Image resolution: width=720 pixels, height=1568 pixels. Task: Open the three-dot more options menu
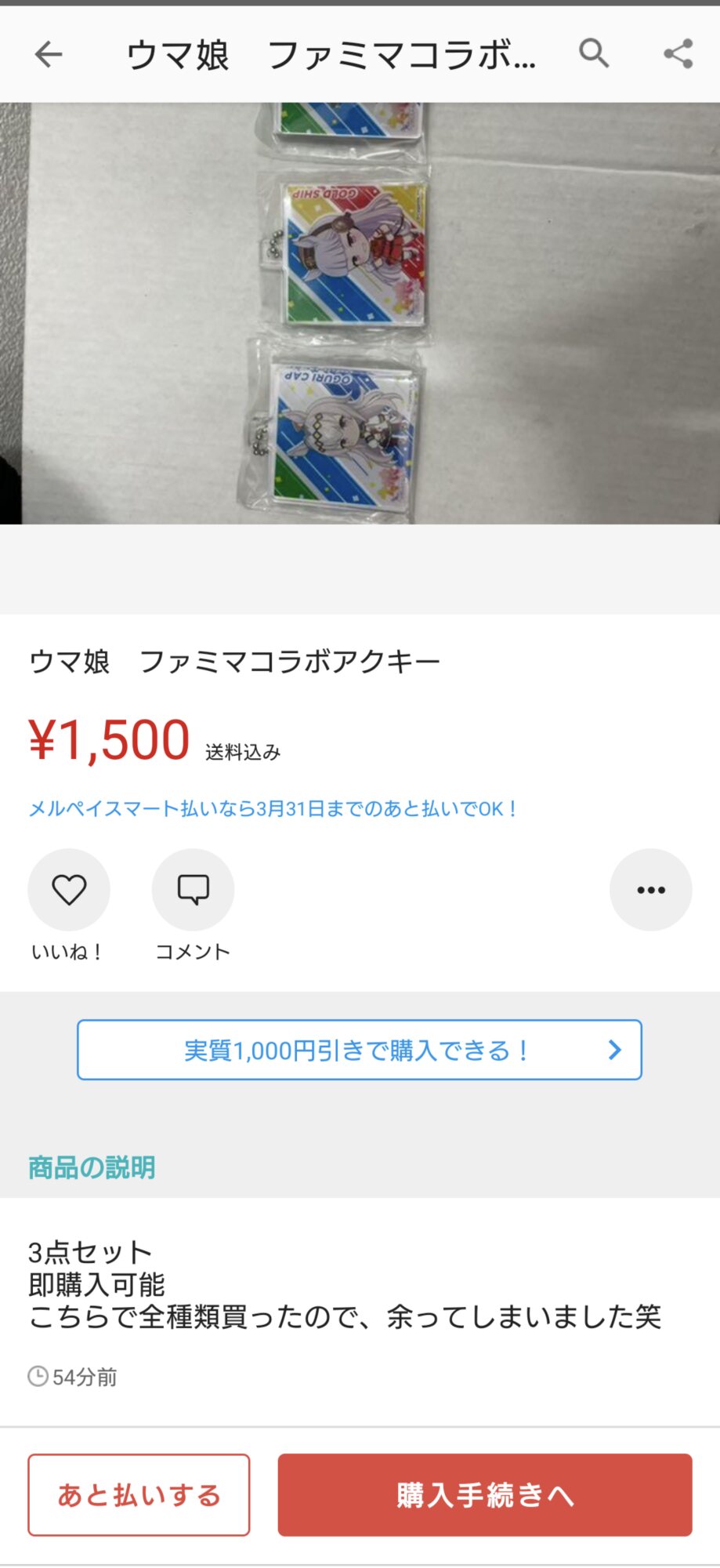click(650, 890)
